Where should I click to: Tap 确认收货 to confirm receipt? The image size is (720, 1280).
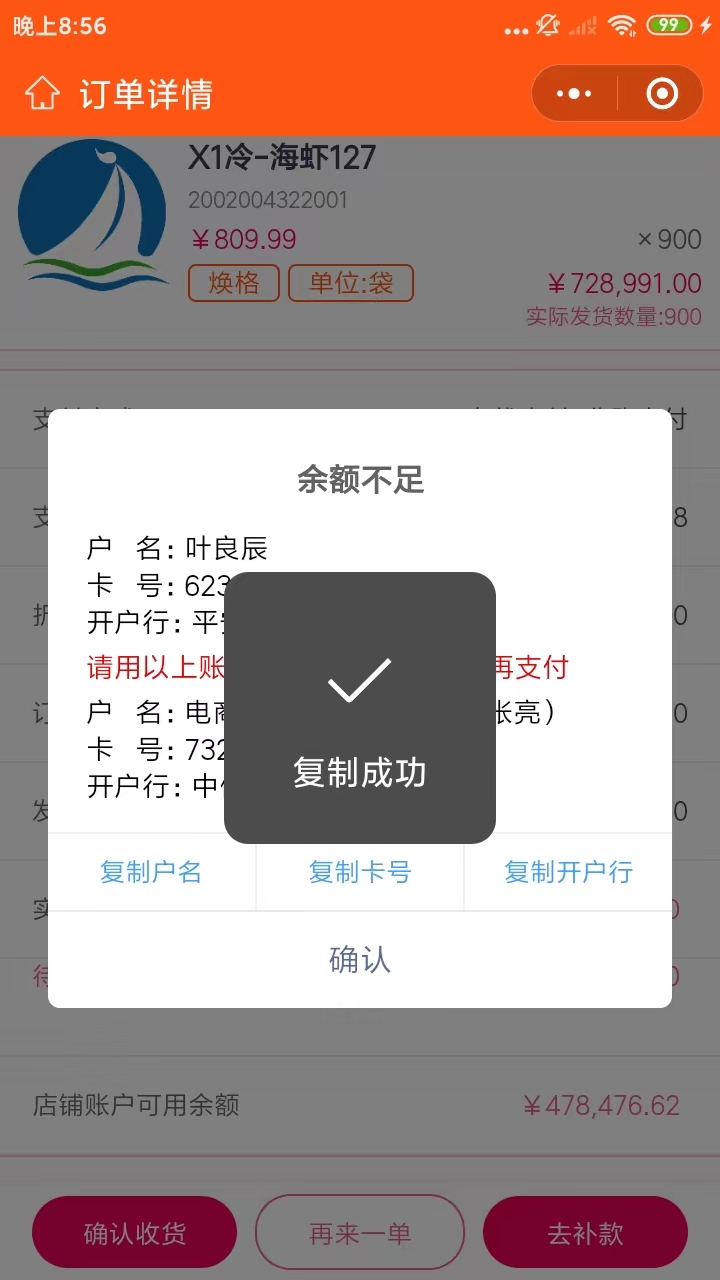[134, 1233]
